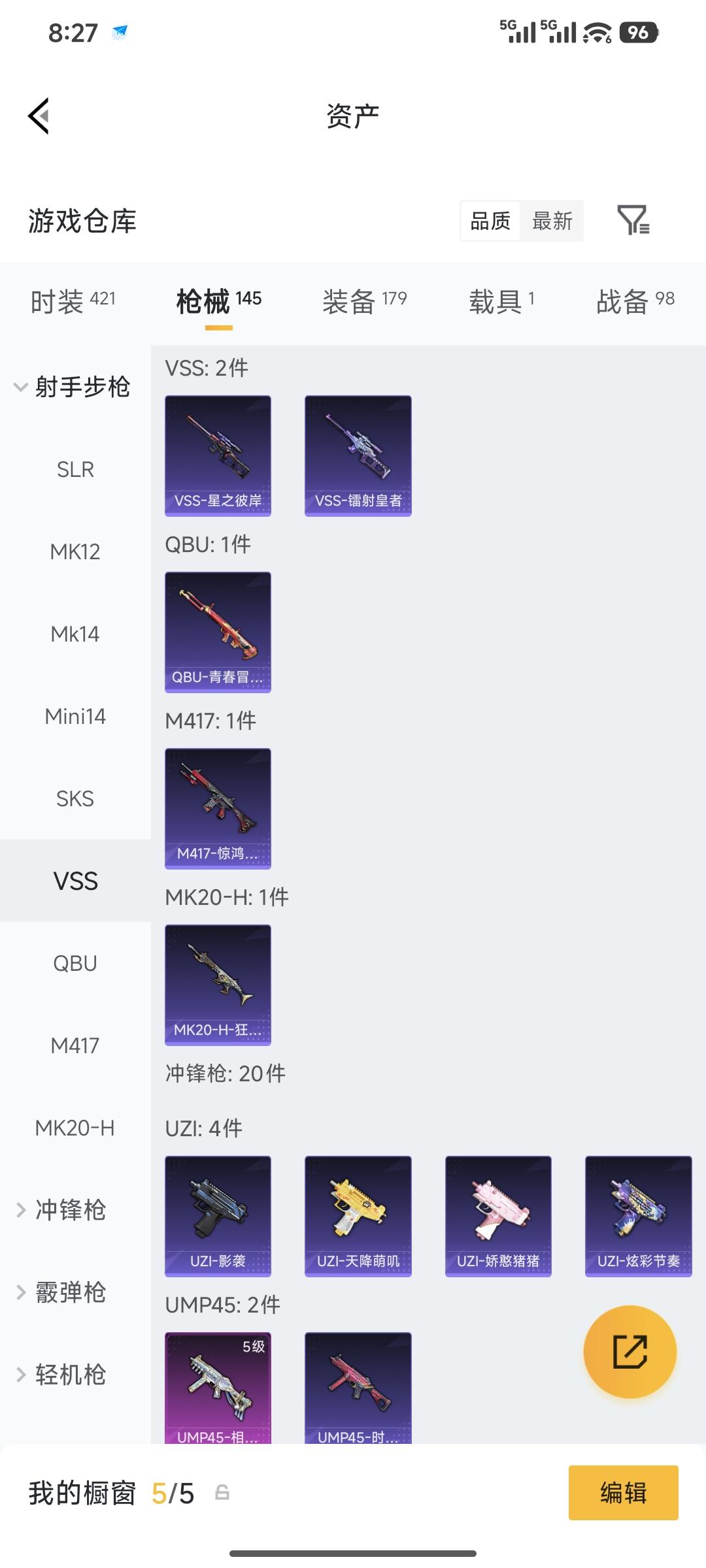This screenshot has height=1568, width=706.
Task: Tap the UZI-炫彩节奏 thumbnail
Action: [x=637, y=1215]
